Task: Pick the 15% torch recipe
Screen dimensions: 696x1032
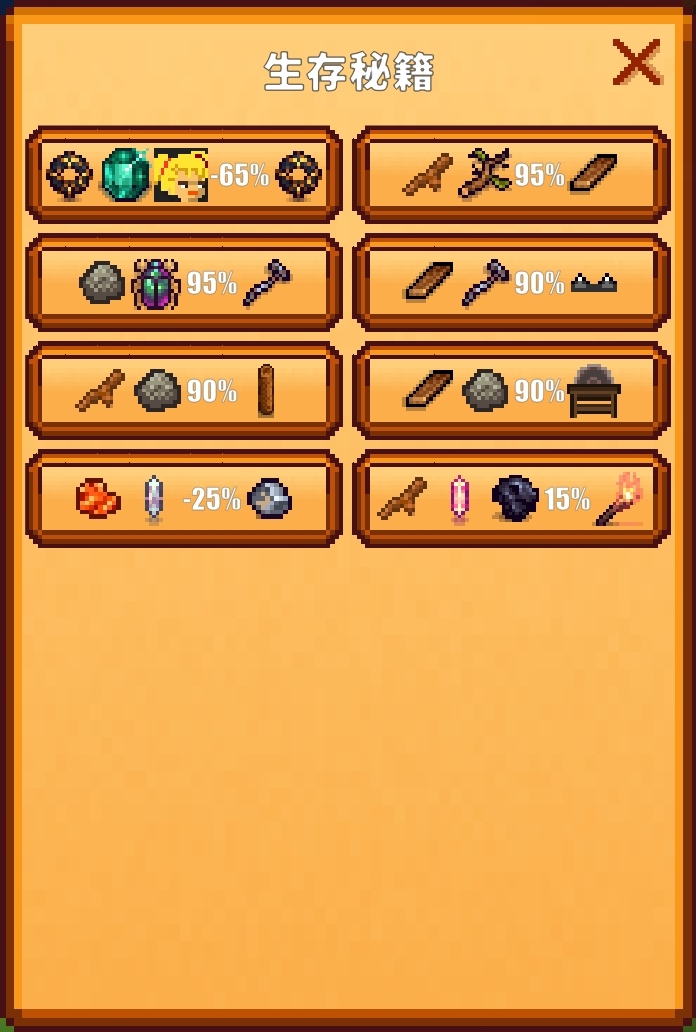Action: (510, 499)
